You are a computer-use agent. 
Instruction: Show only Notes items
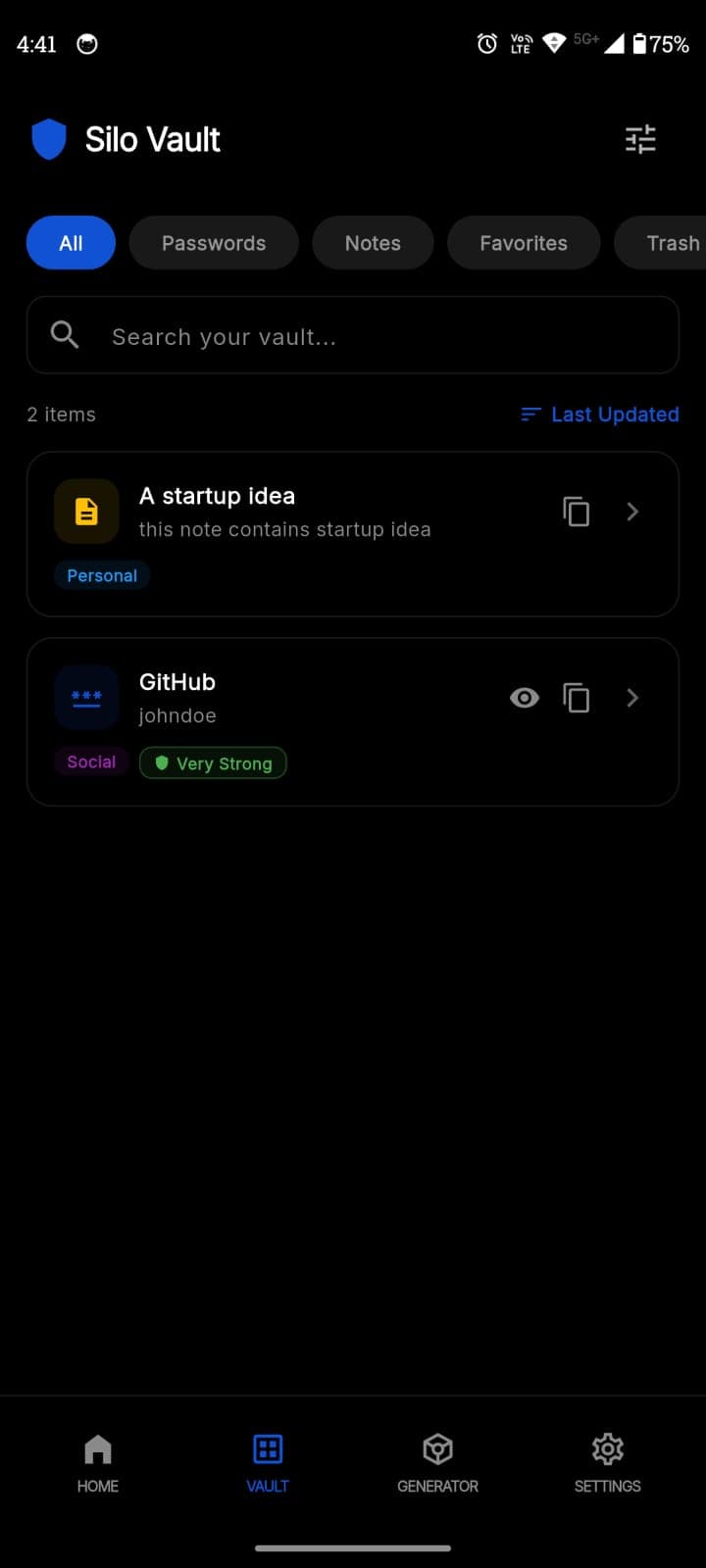373,243
